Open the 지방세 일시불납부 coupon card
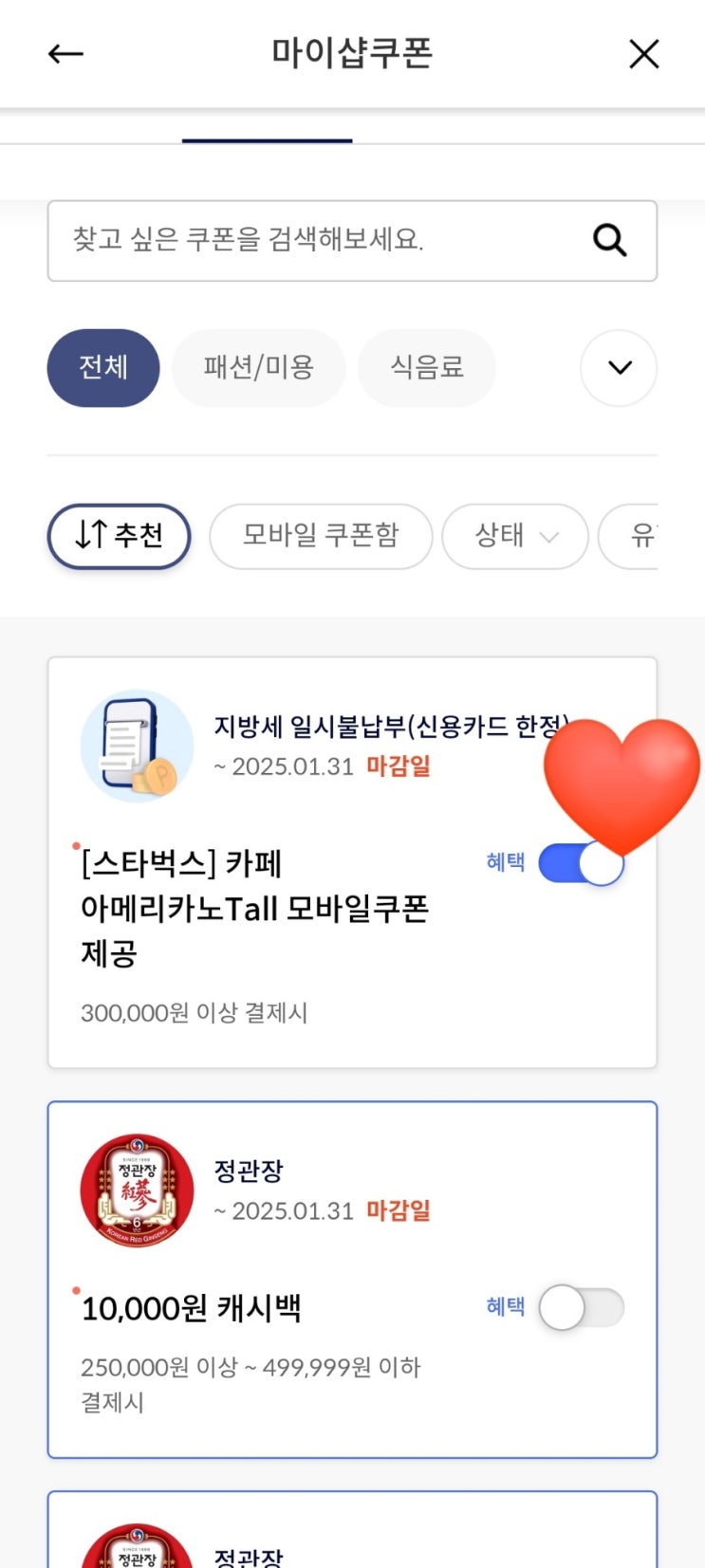This screenshot has width=705, height=1568. (352, 862)
